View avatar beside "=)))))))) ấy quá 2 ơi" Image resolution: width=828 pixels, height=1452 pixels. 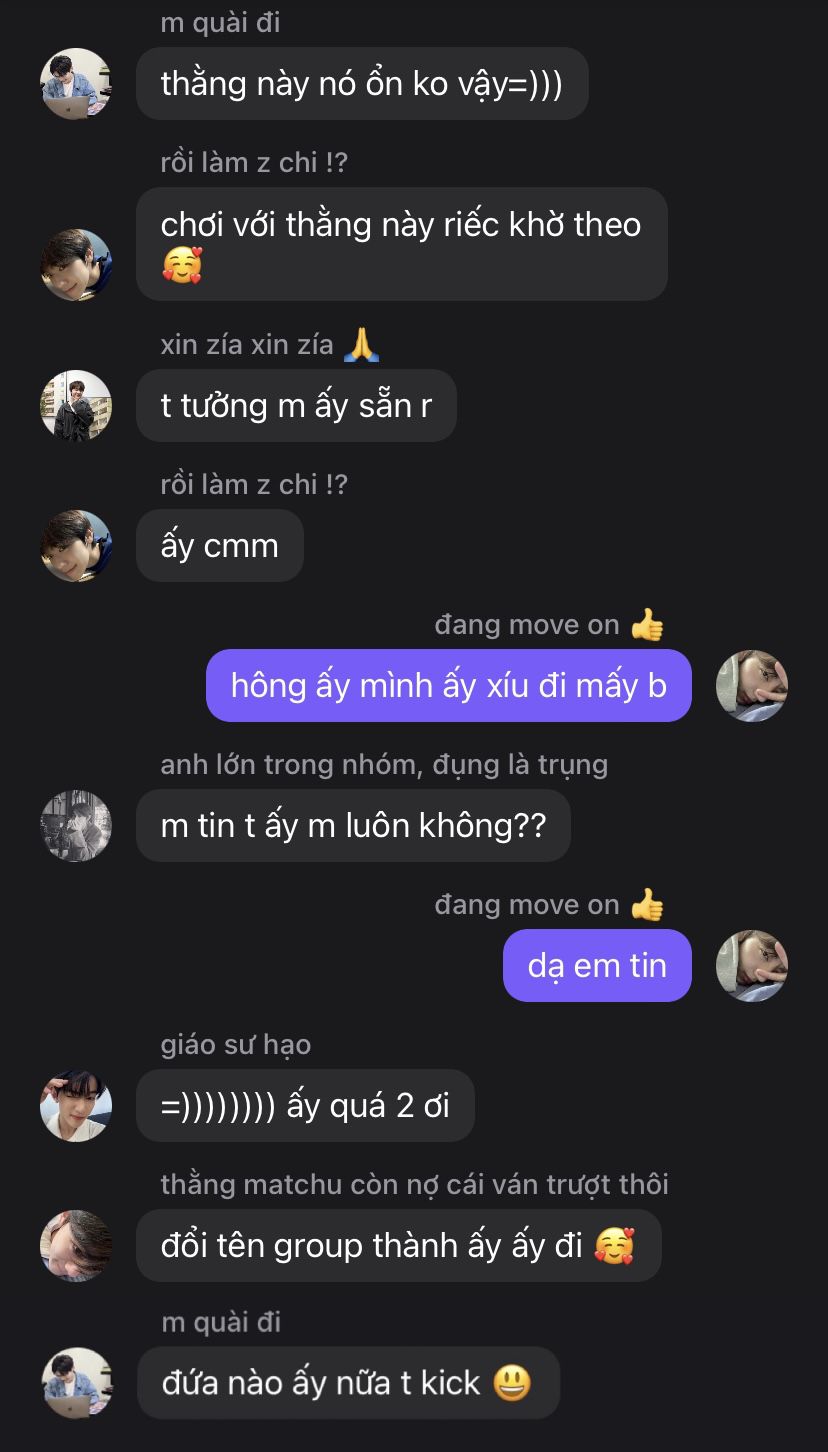click(76, 1106)
